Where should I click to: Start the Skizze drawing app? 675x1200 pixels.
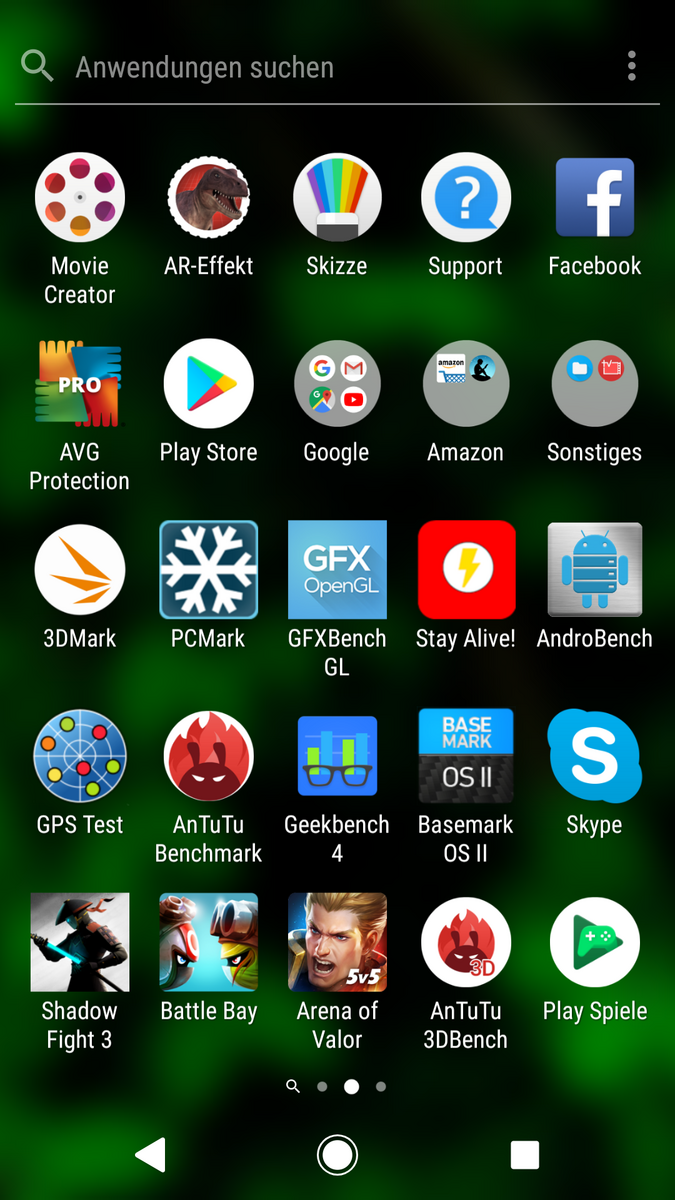tap(337, 198)
